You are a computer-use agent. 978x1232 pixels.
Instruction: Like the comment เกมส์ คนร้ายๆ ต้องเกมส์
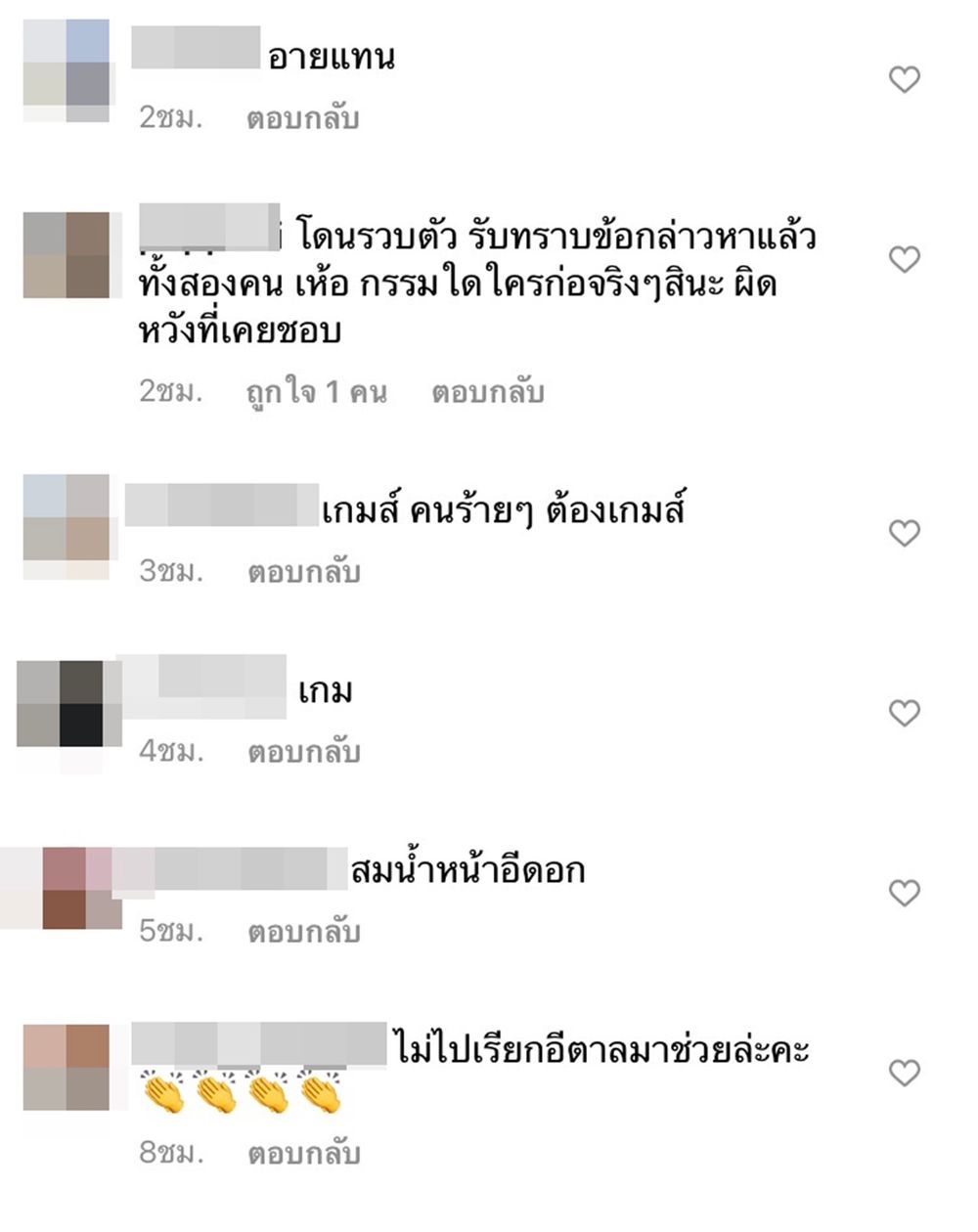pyautogui.click(x=904, y=533)
